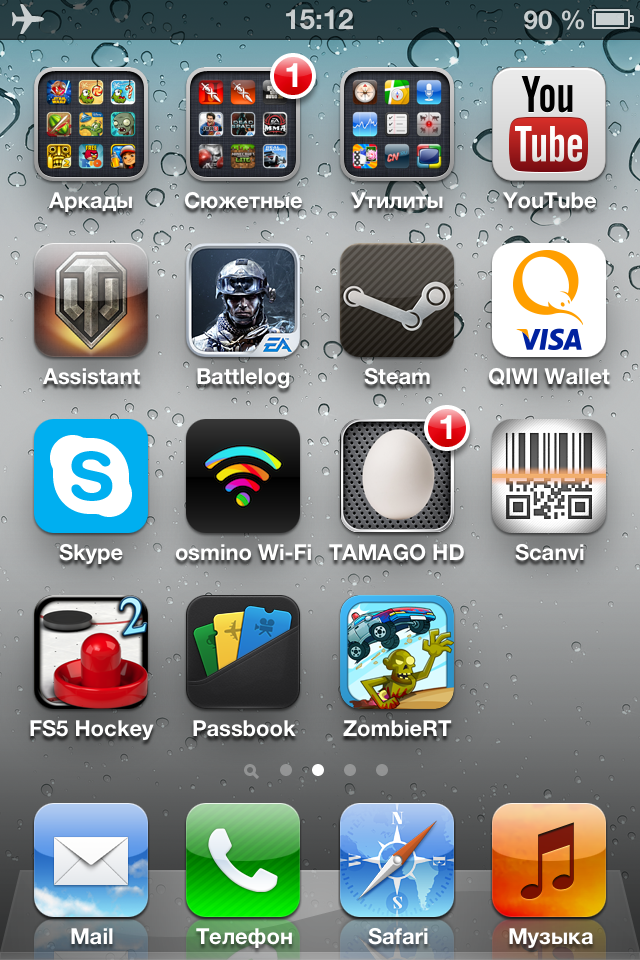Viewport: 640px width, 960px height.
Task: Open the Утилиты folder
Action: click(x=397, y=124)
